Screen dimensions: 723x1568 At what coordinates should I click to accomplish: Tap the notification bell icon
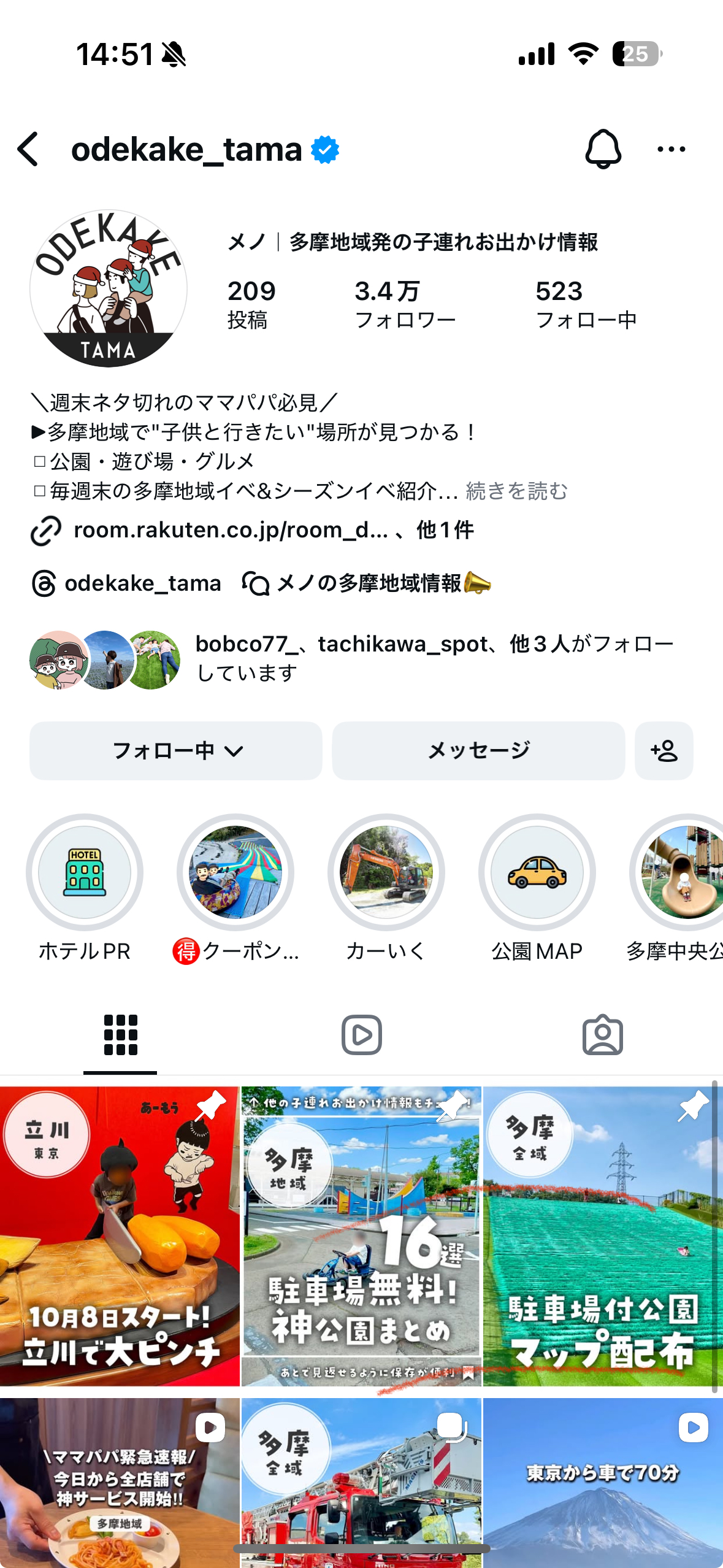[x=603, y=148]
